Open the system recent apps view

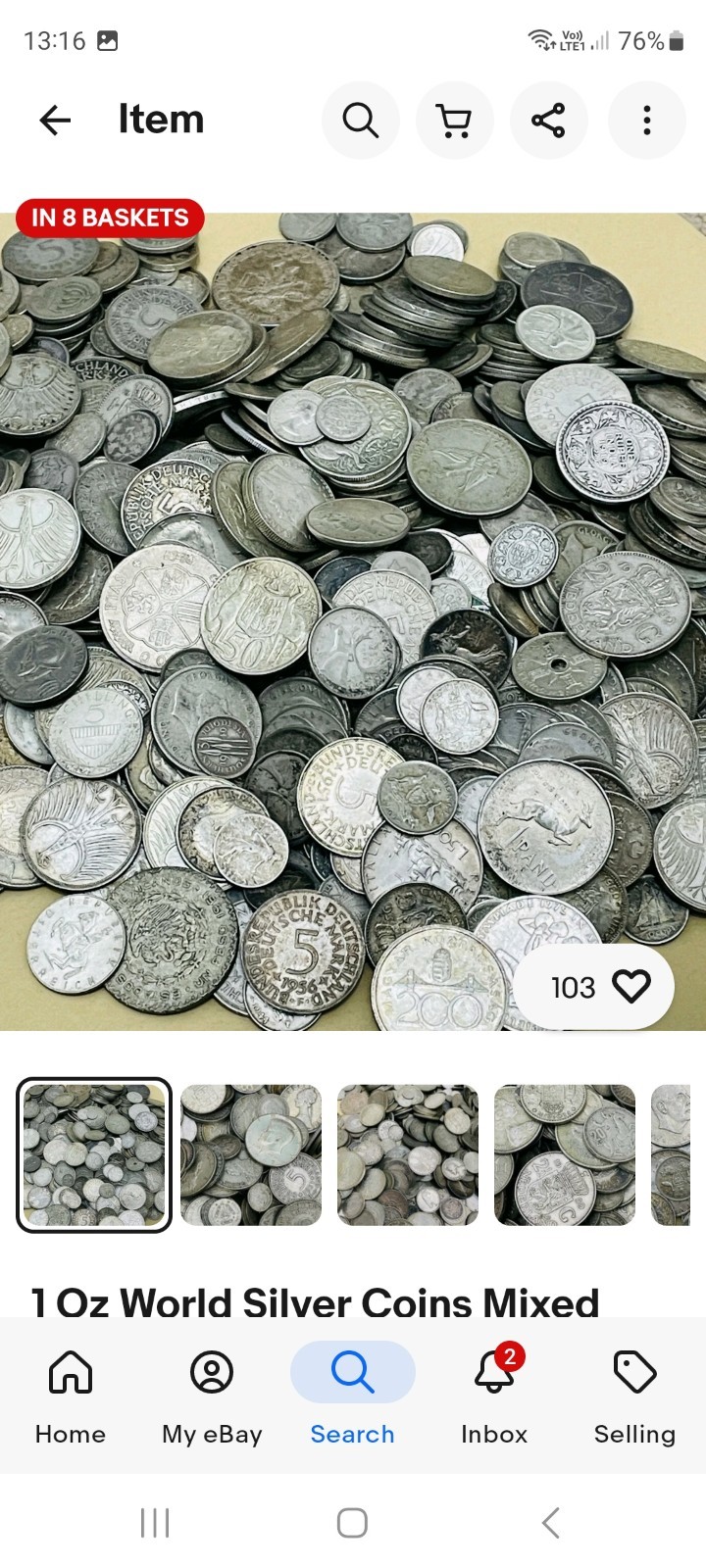(155, 1523)
